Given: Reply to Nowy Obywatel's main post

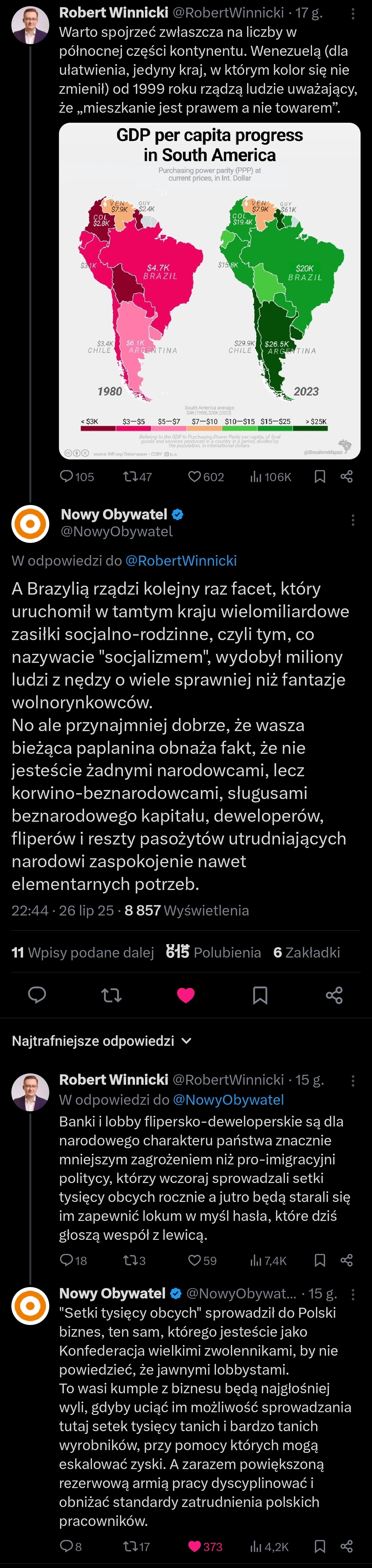Looking at the screenshot, I should (37, 995).
